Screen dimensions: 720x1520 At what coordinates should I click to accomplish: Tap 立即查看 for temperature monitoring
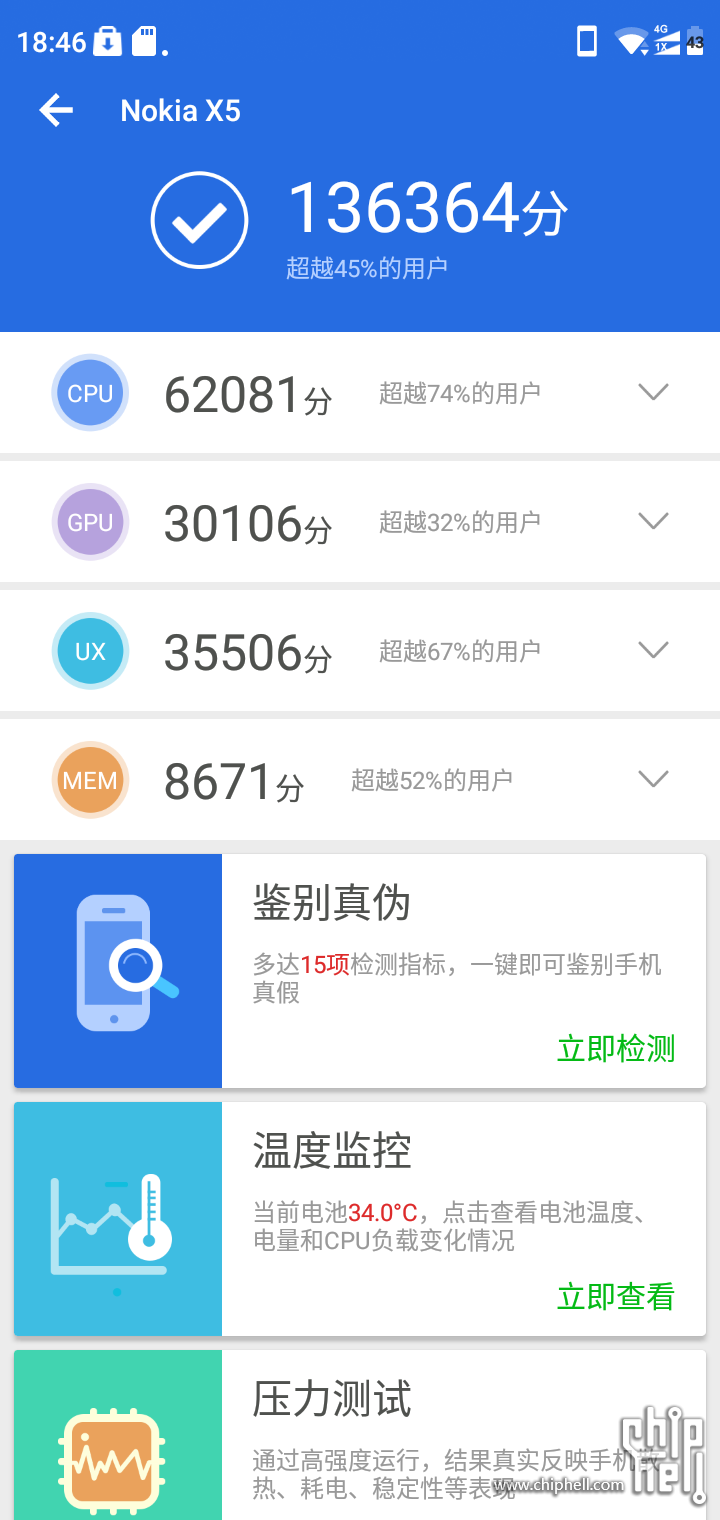point(616,1297)
